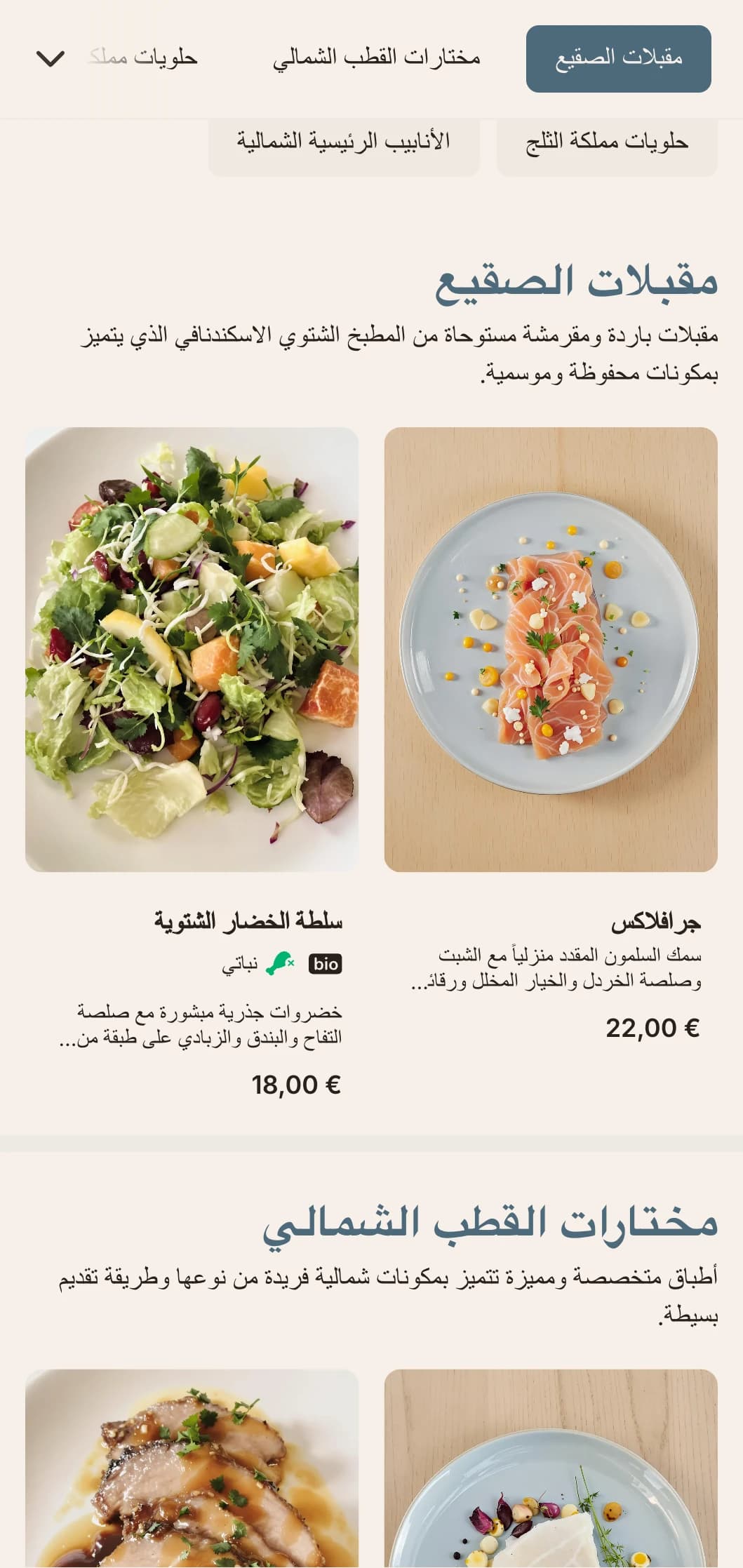Image resolution: width=743 pixels, height=1568 pixels.
Task: Tap the الأنابيب الرئيسية الشمالية chip
Action: 344,142
